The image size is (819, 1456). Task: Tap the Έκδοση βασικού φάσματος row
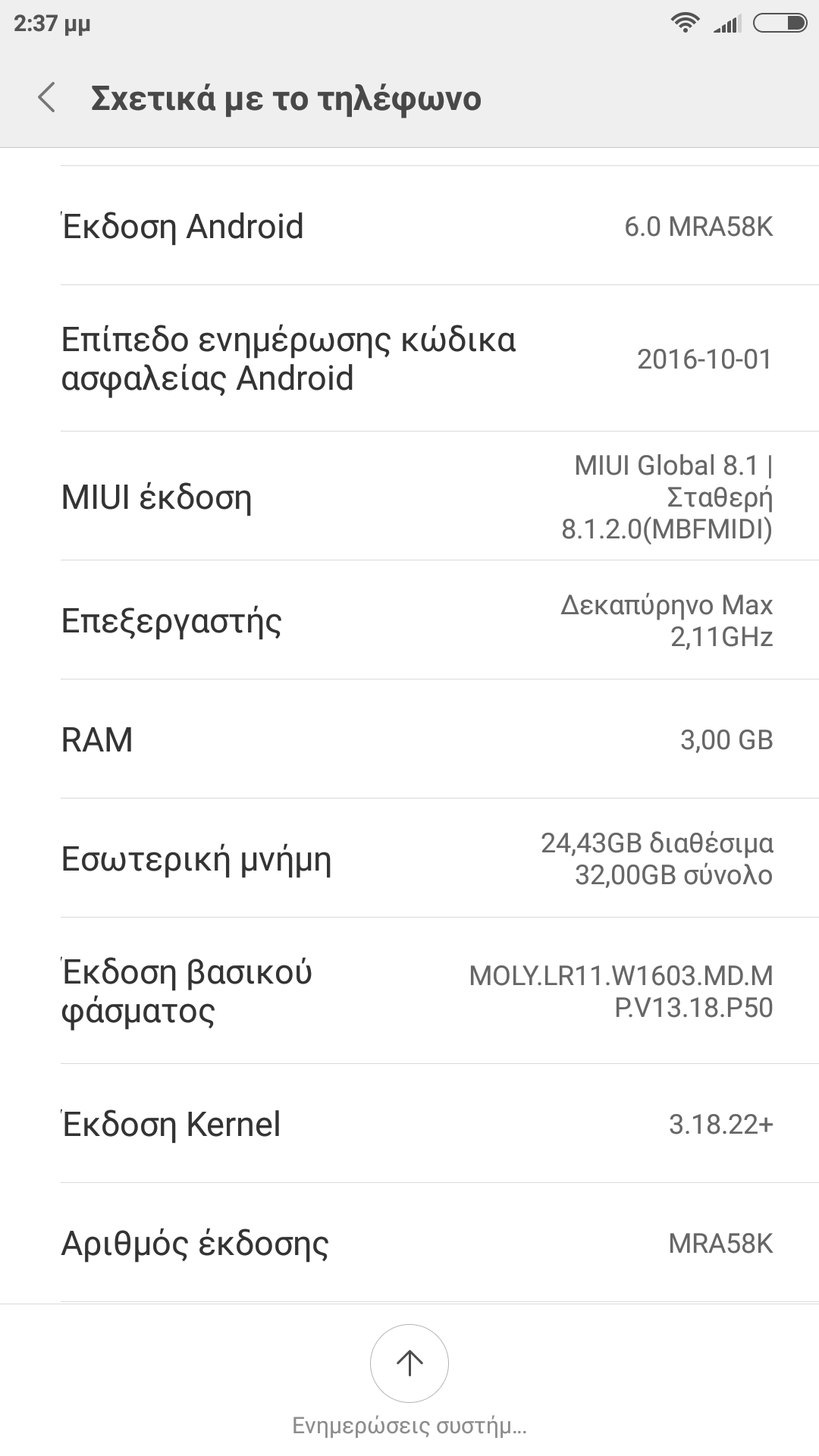409,991
